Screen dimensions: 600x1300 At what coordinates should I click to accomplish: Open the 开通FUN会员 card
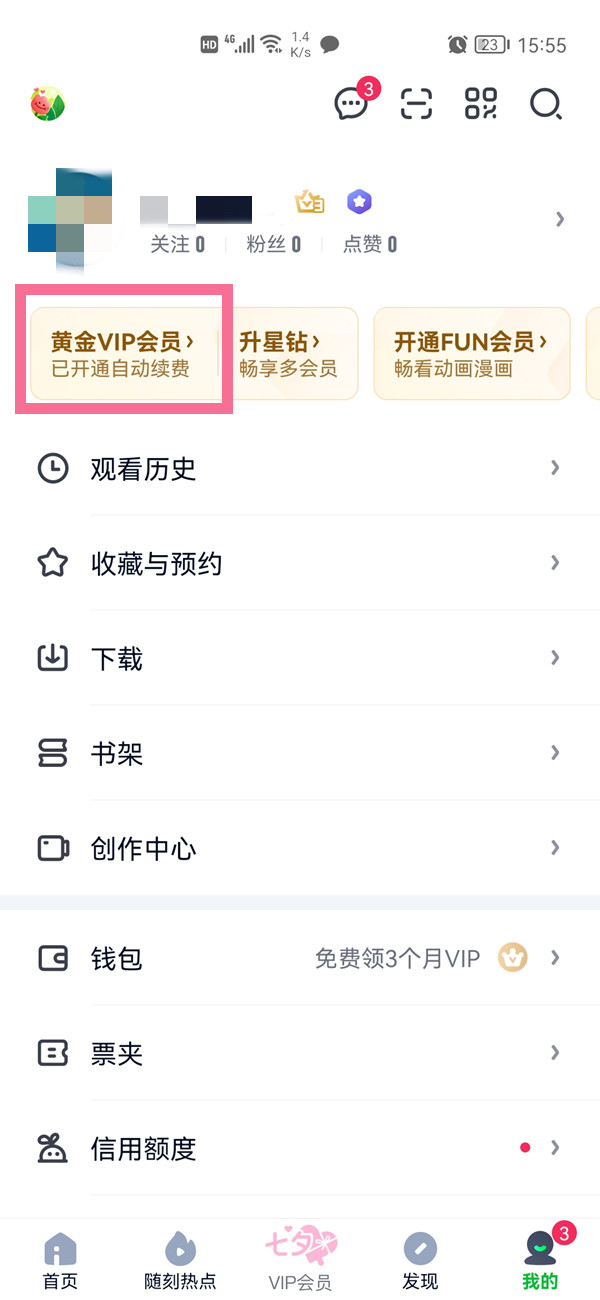point(471,353)
